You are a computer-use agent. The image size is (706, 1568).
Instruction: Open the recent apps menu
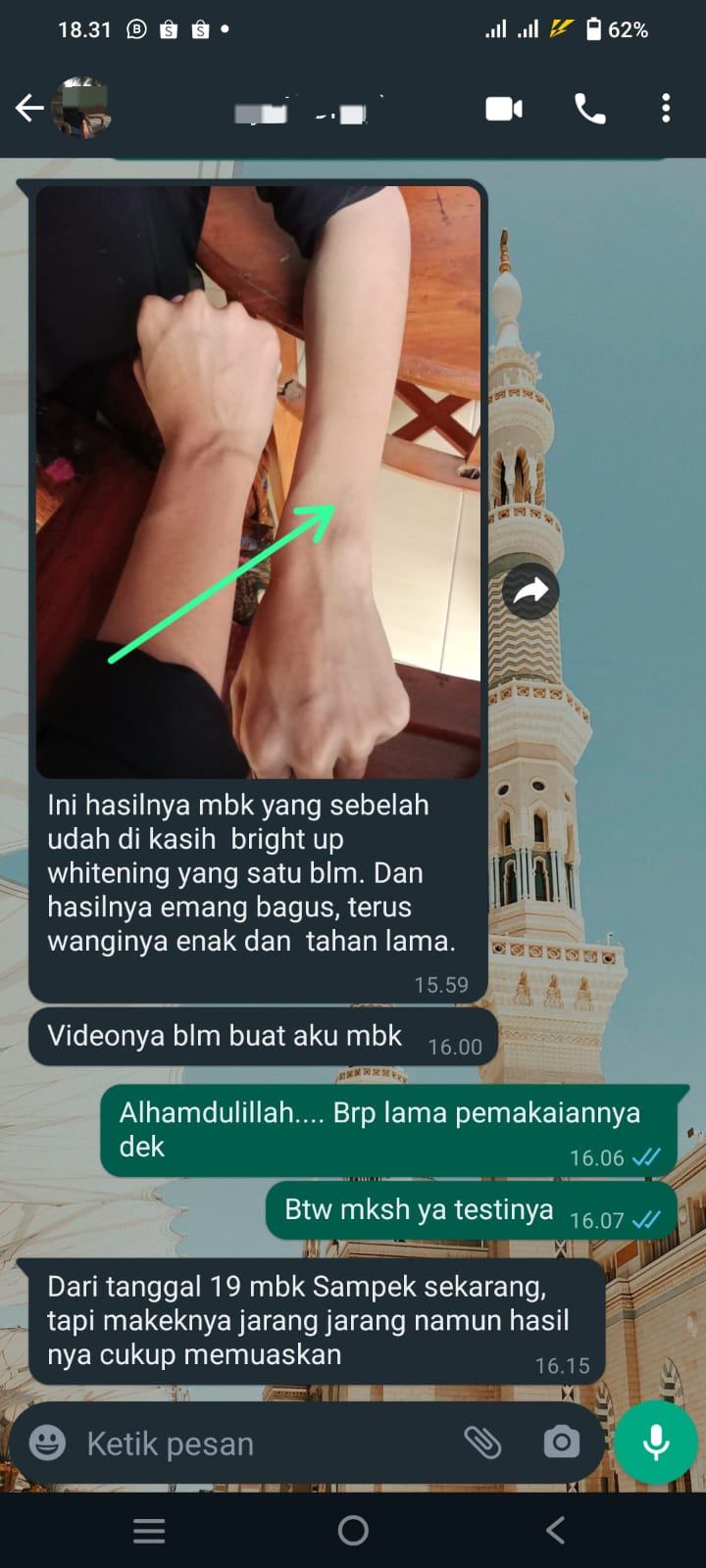pos(149,1530)
